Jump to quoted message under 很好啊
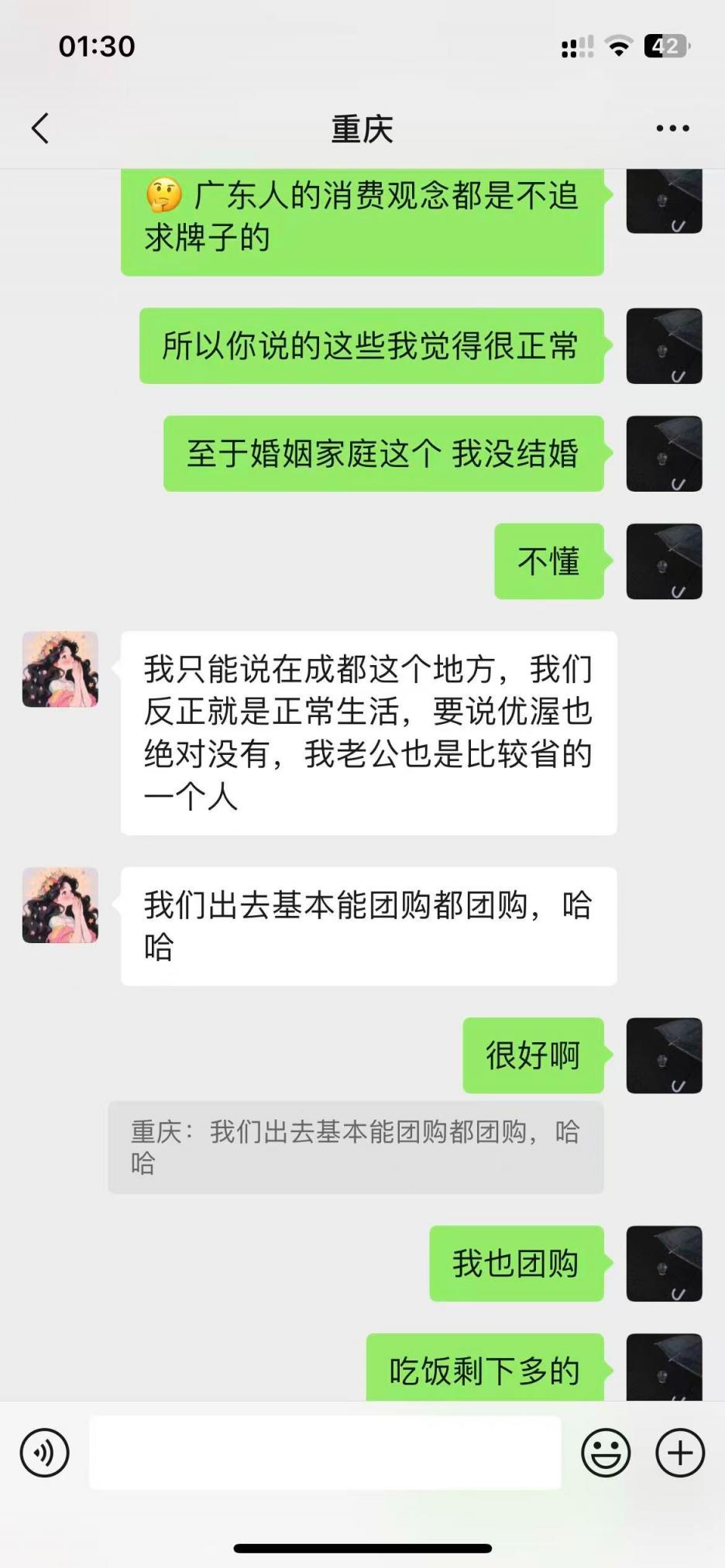 356,1147
